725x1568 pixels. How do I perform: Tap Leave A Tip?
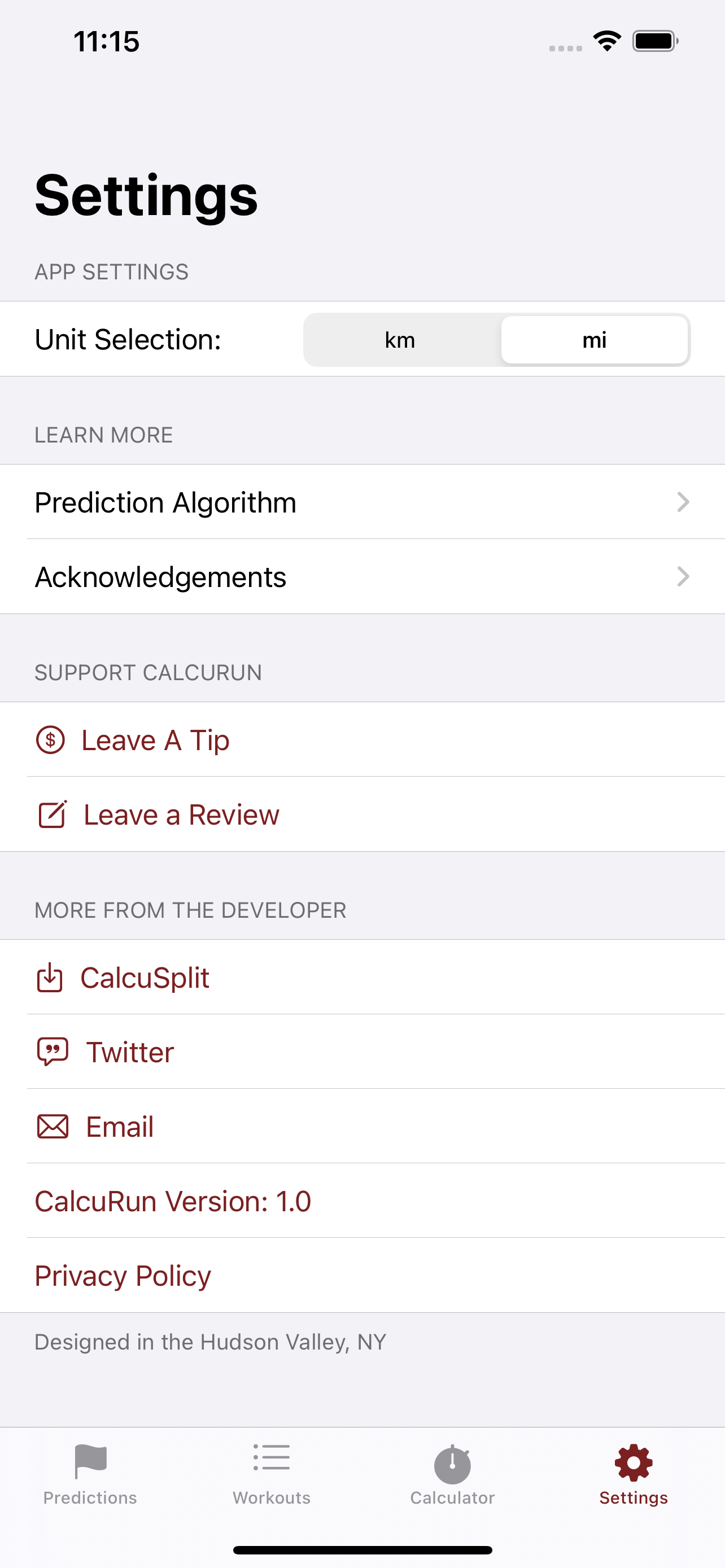coord(362,739)
